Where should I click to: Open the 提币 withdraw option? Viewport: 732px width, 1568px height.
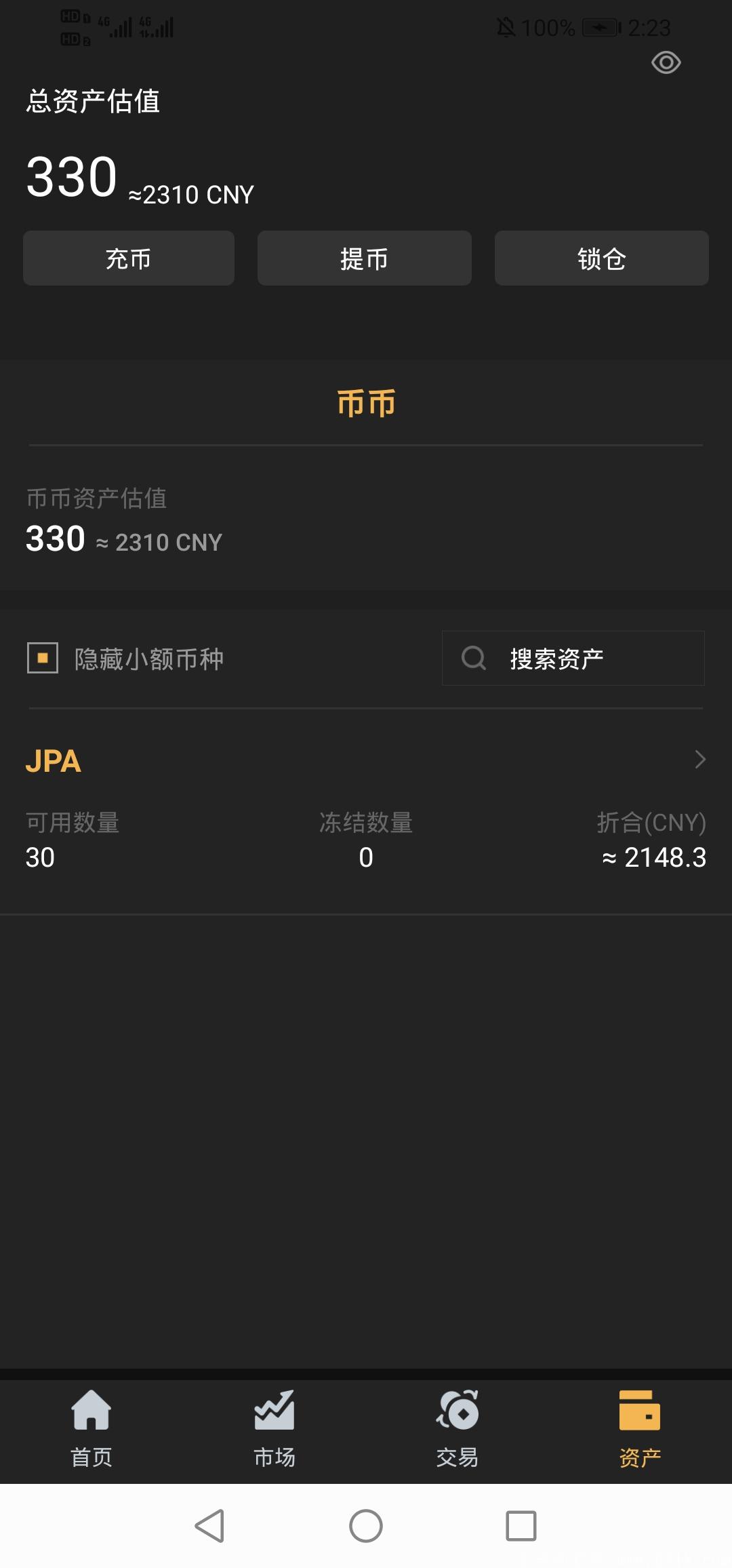(x=365, y=258)
